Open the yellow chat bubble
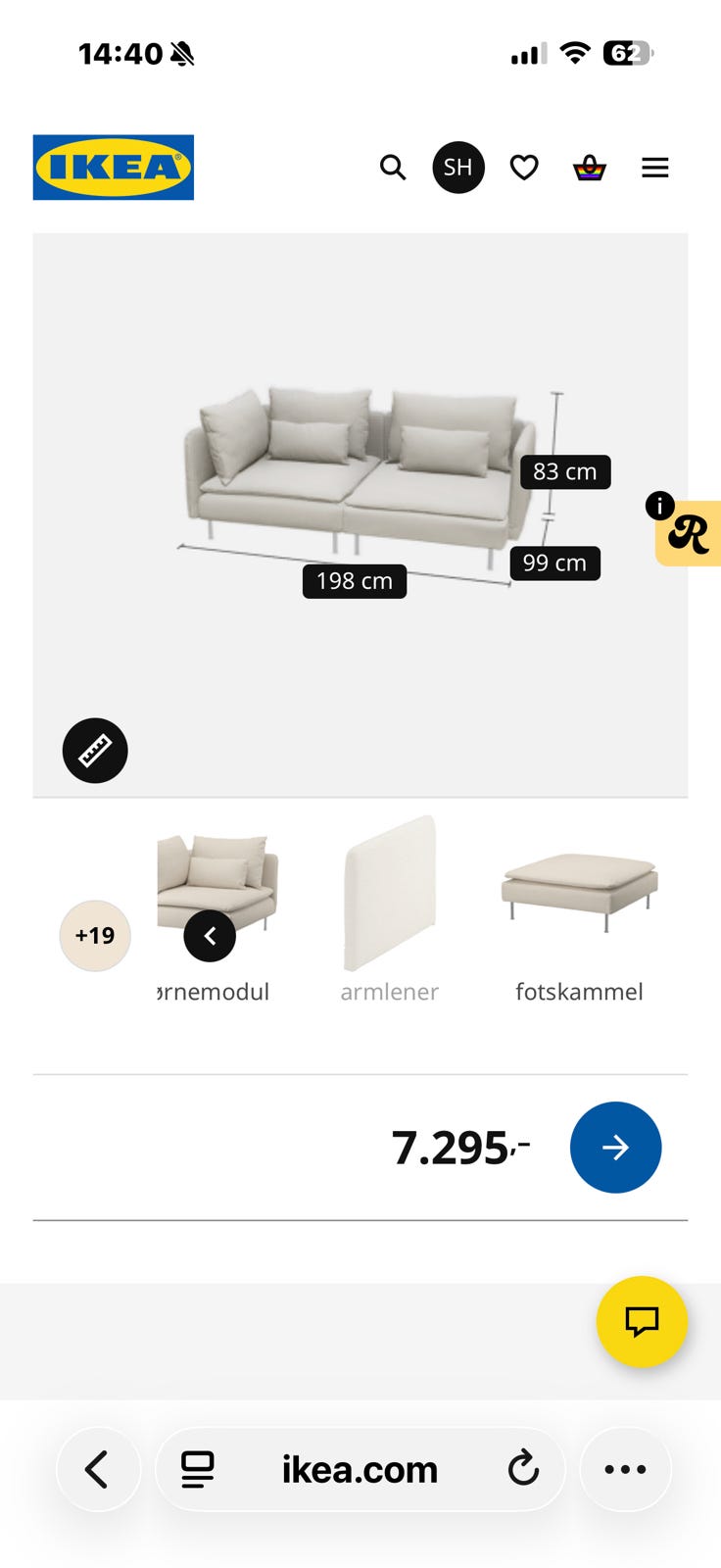The image size is (721, 1568). click(642, 1322)
